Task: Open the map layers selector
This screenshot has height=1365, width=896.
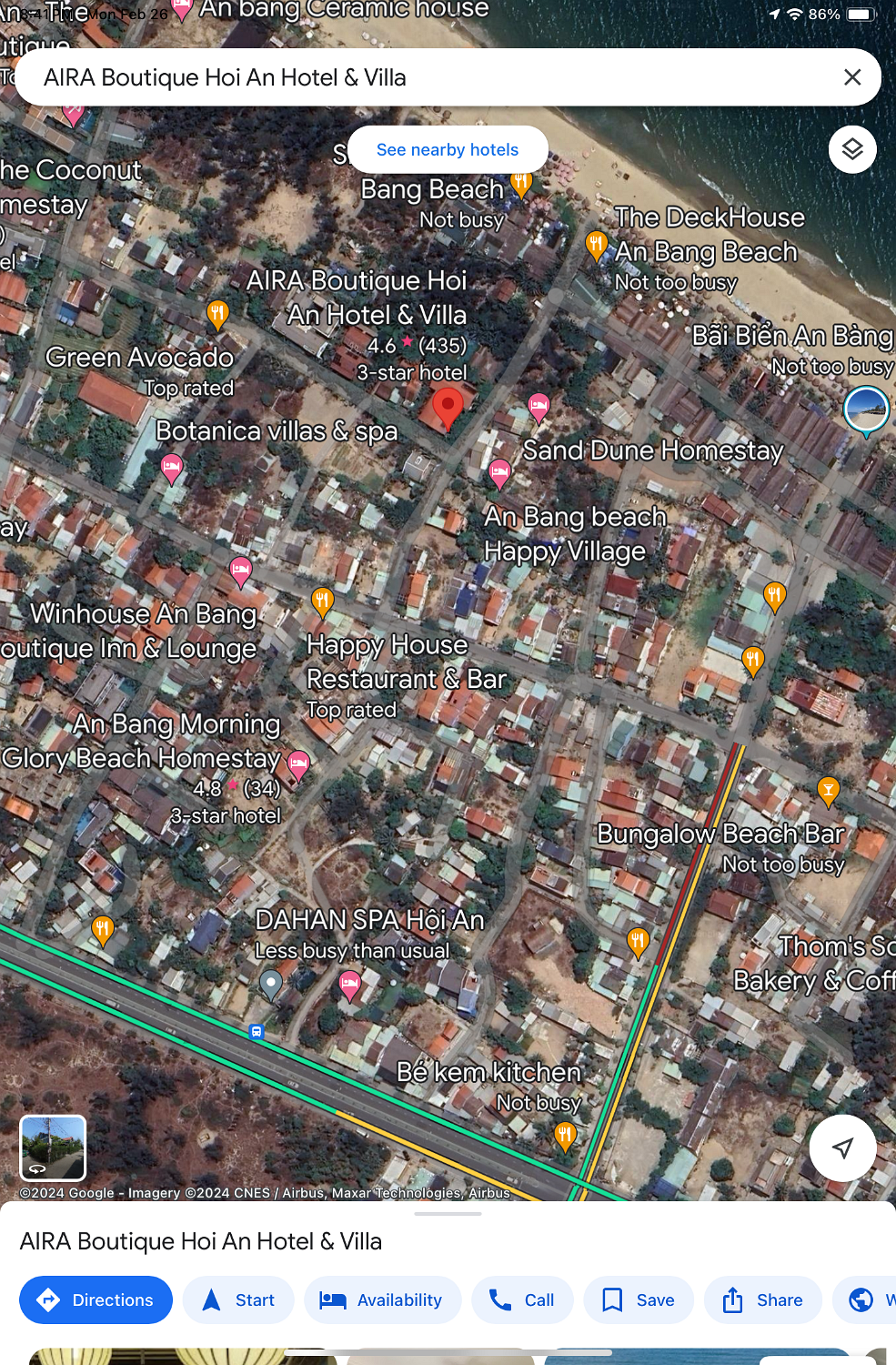Action: point(852,149)
